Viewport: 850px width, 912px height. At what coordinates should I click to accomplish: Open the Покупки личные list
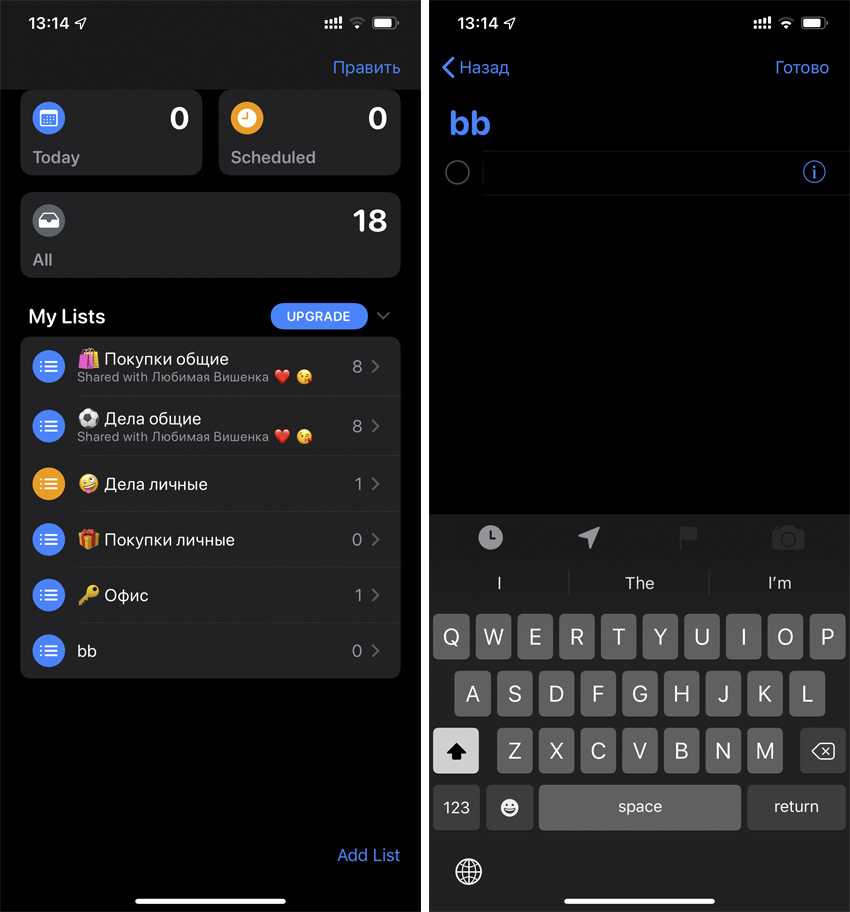[210, 540]
